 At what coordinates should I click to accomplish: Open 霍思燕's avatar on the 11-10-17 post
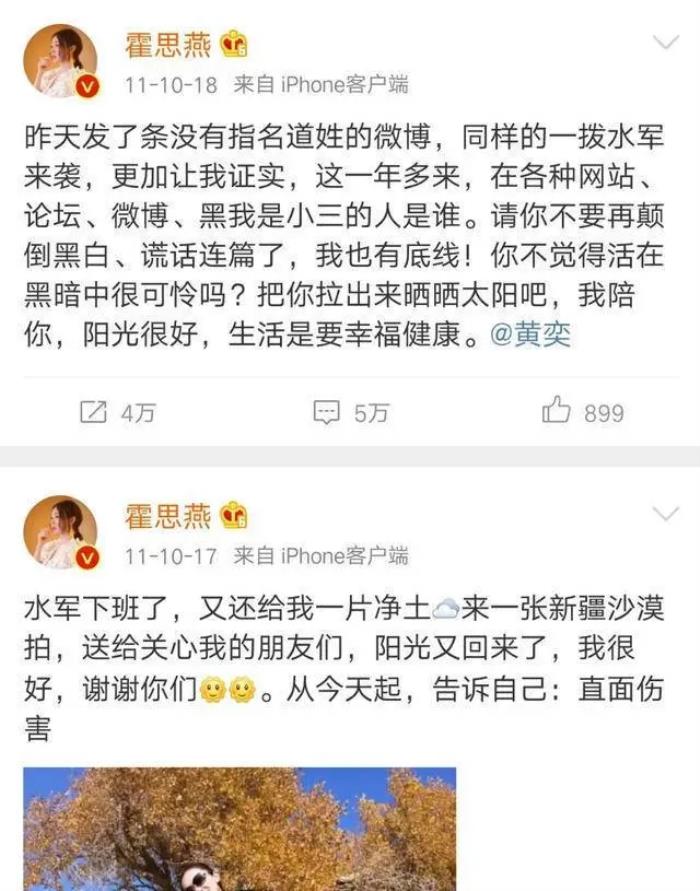[x=61, y=533]
